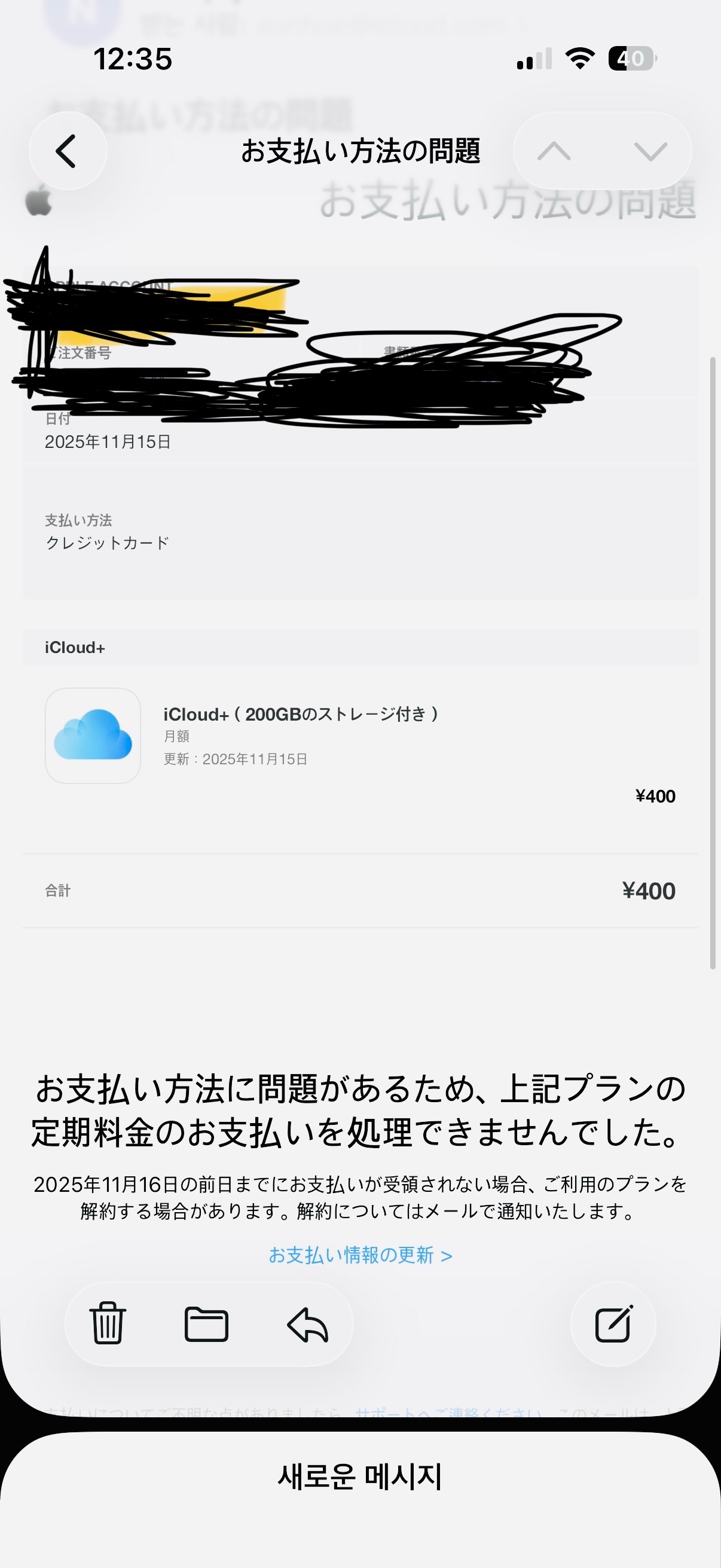Delete this email with the trash icon
The width and height of the screenshot is (721, 1568).
pyautogui.click(x=108, y=1323)
